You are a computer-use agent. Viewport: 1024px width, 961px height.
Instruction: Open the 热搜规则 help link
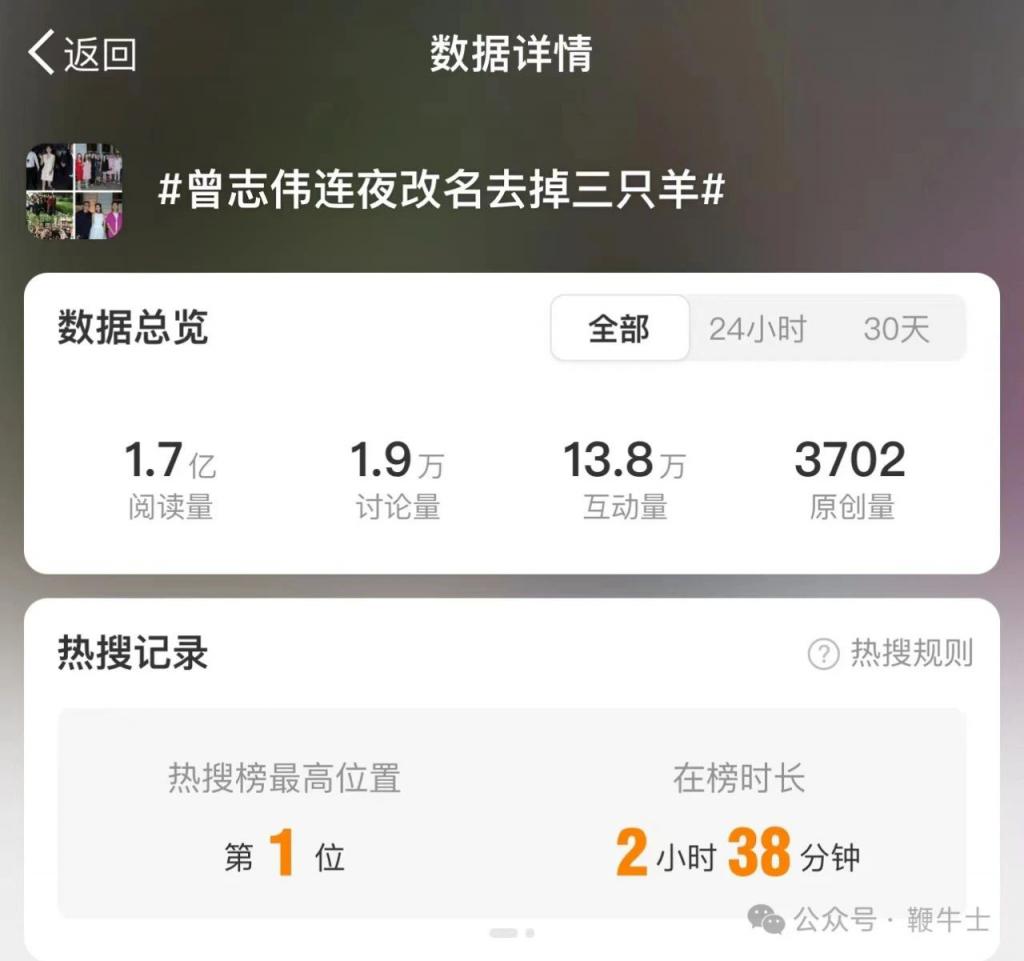tap(890, 654)
